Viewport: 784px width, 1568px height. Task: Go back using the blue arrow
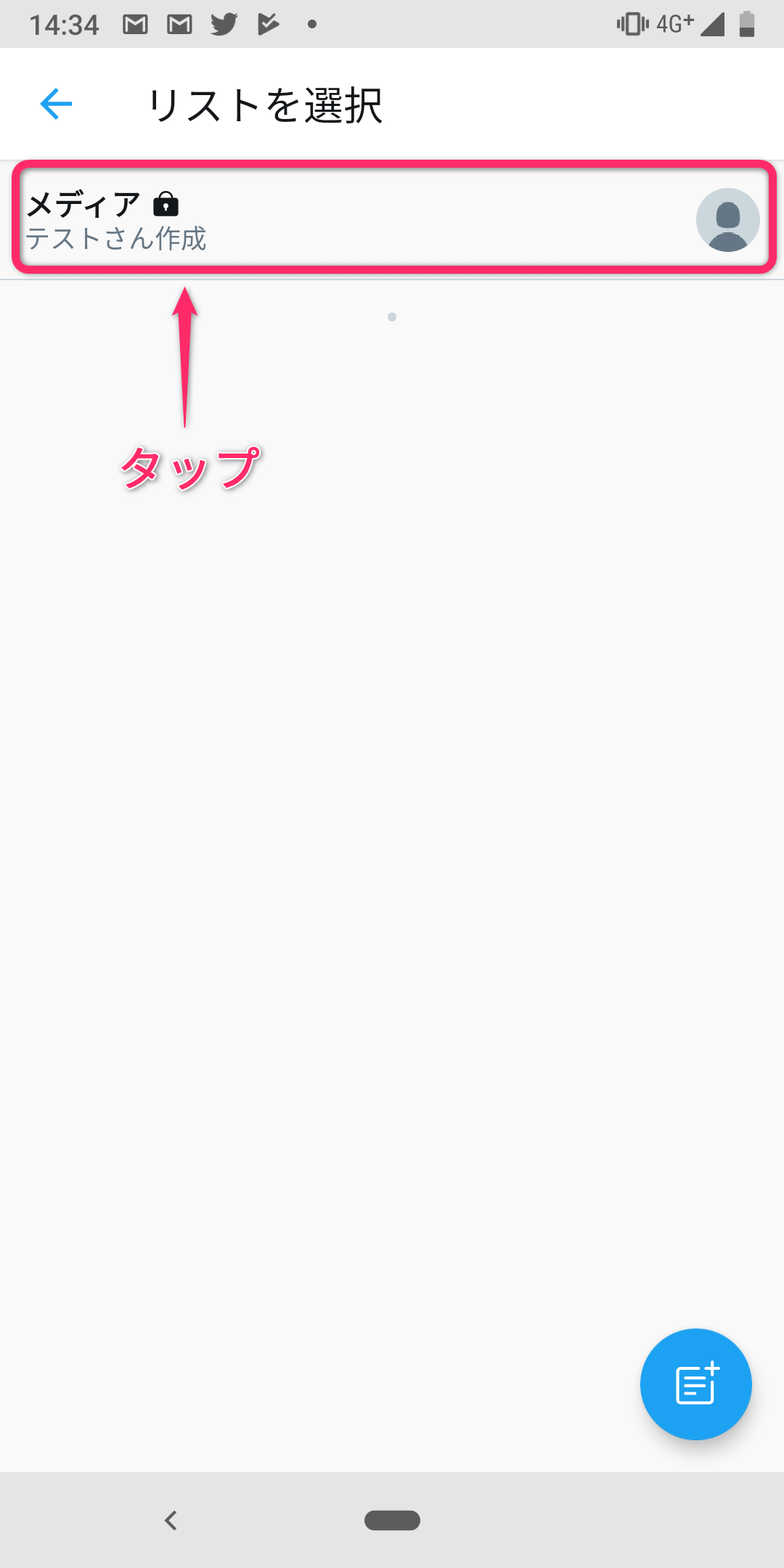click(x=56, y=105)
